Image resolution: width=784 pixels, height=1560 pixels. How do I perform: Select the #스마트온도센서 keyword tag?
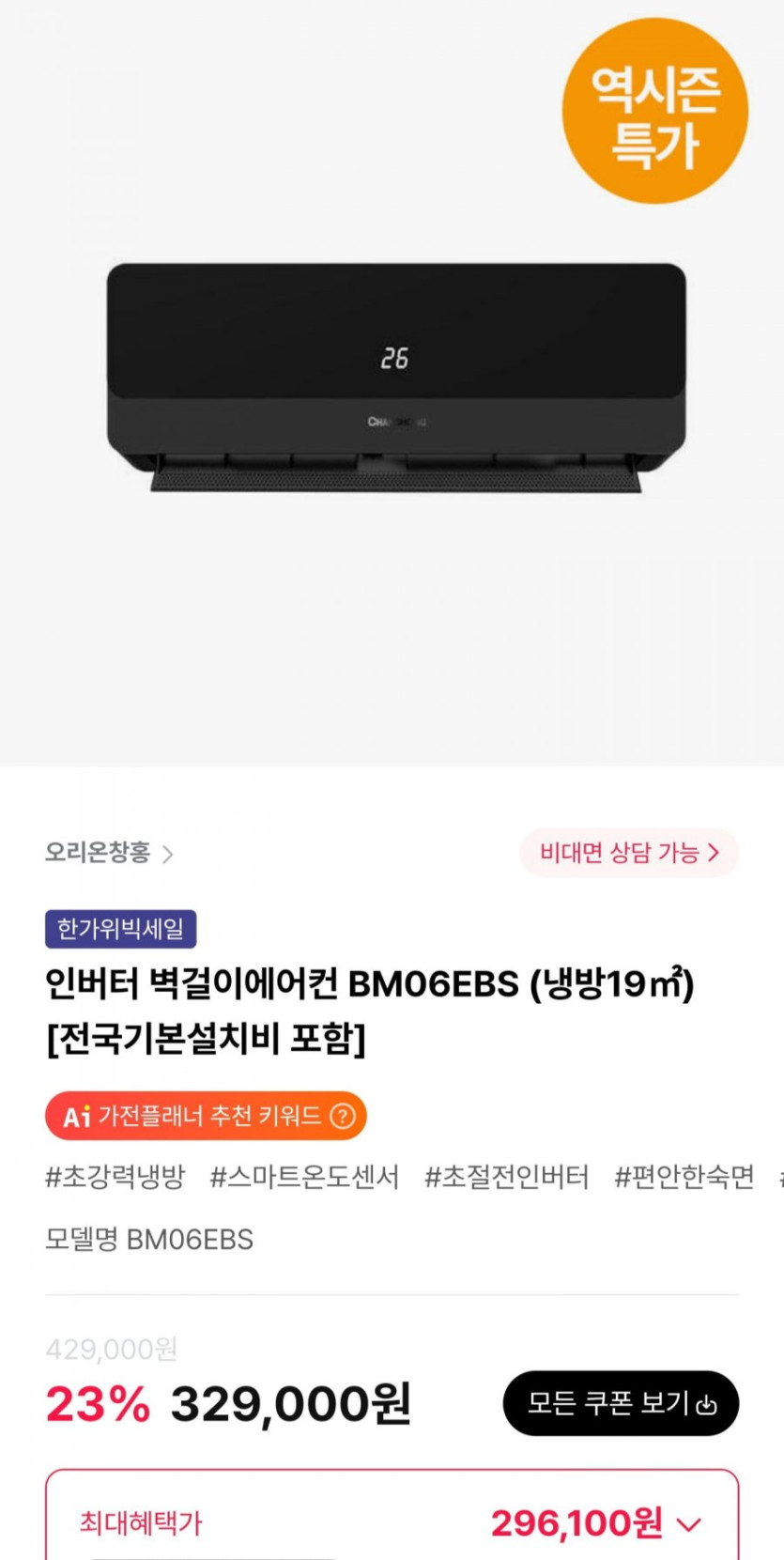coord(304,1177)
